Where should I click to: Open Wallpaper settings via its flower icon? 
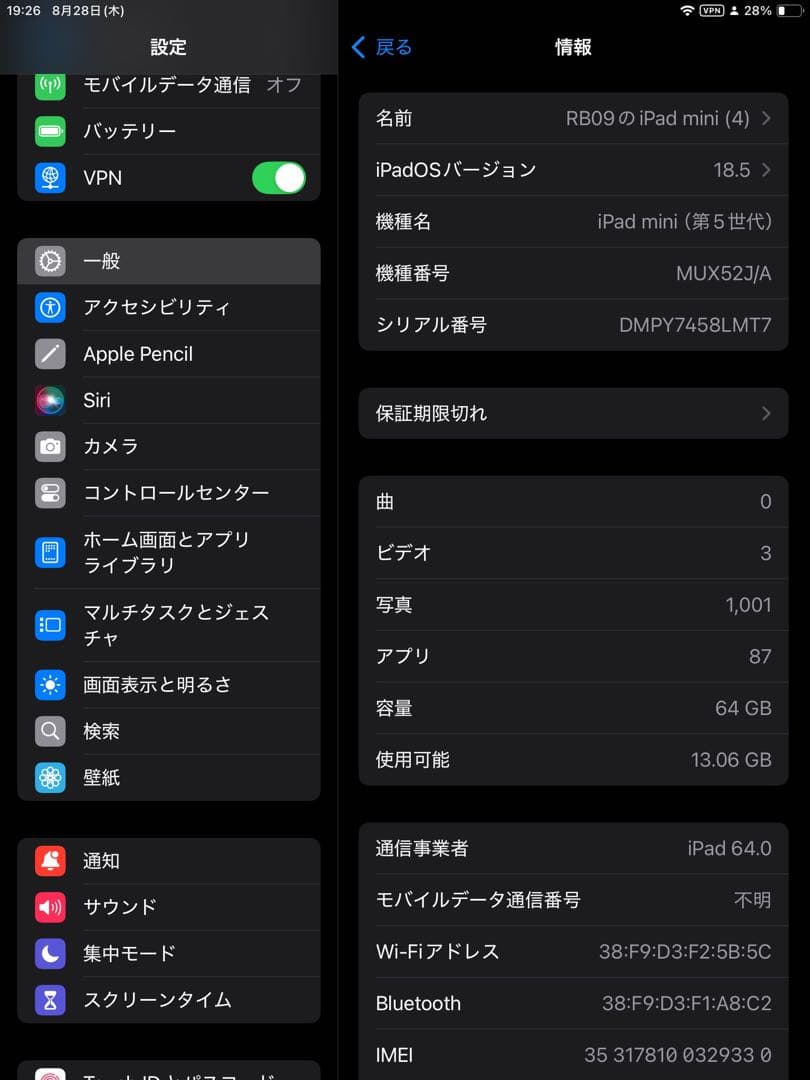pos(50,777)
